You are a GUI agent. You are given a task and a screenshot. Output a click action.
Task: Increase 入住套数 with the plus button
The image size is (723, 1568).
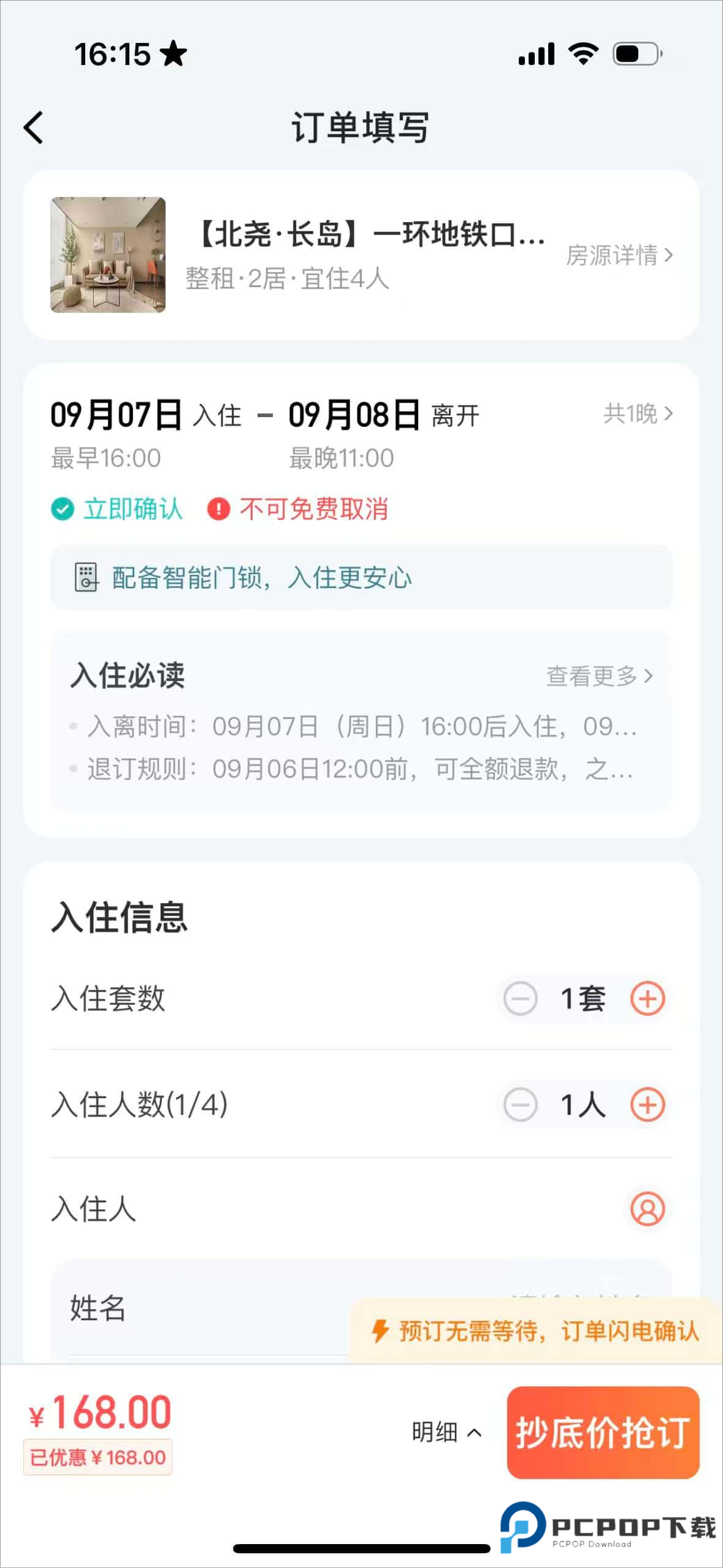[x=648, y=999]
